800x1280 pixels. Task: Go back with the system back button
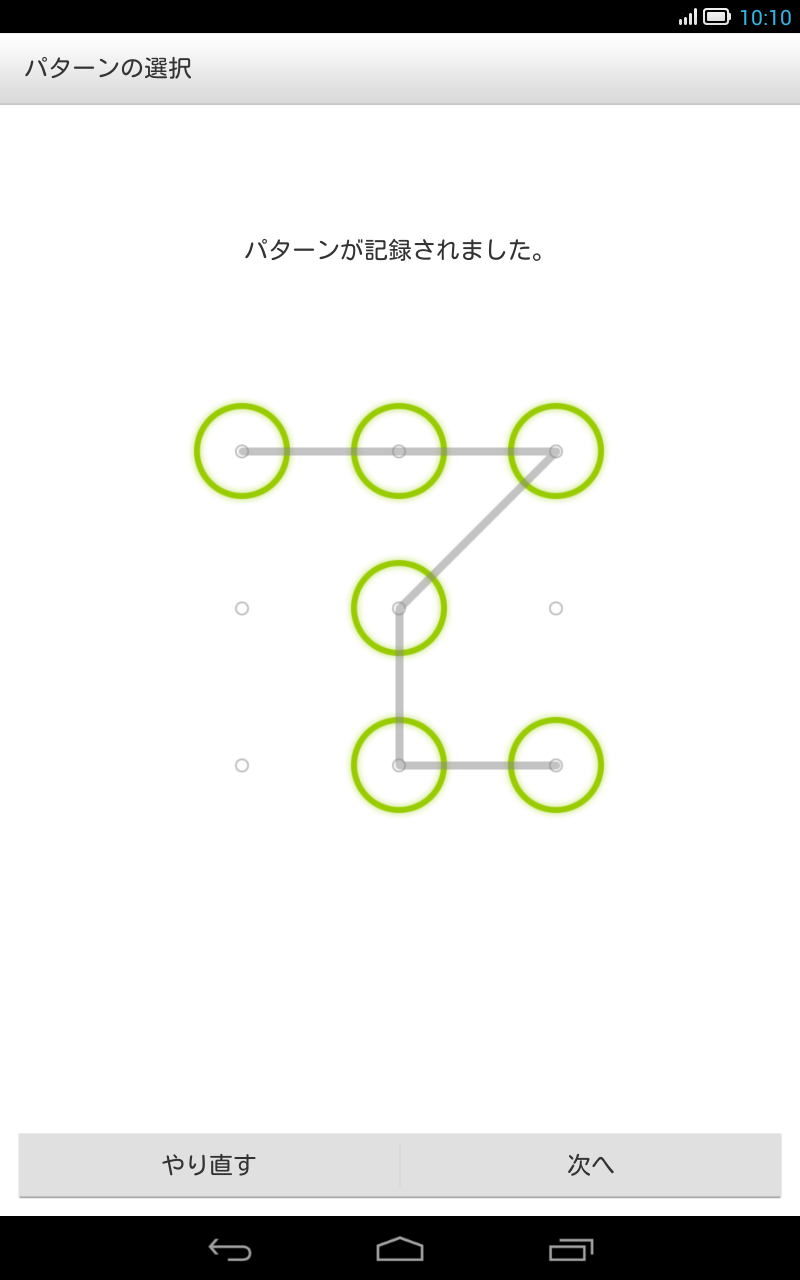229,1249
